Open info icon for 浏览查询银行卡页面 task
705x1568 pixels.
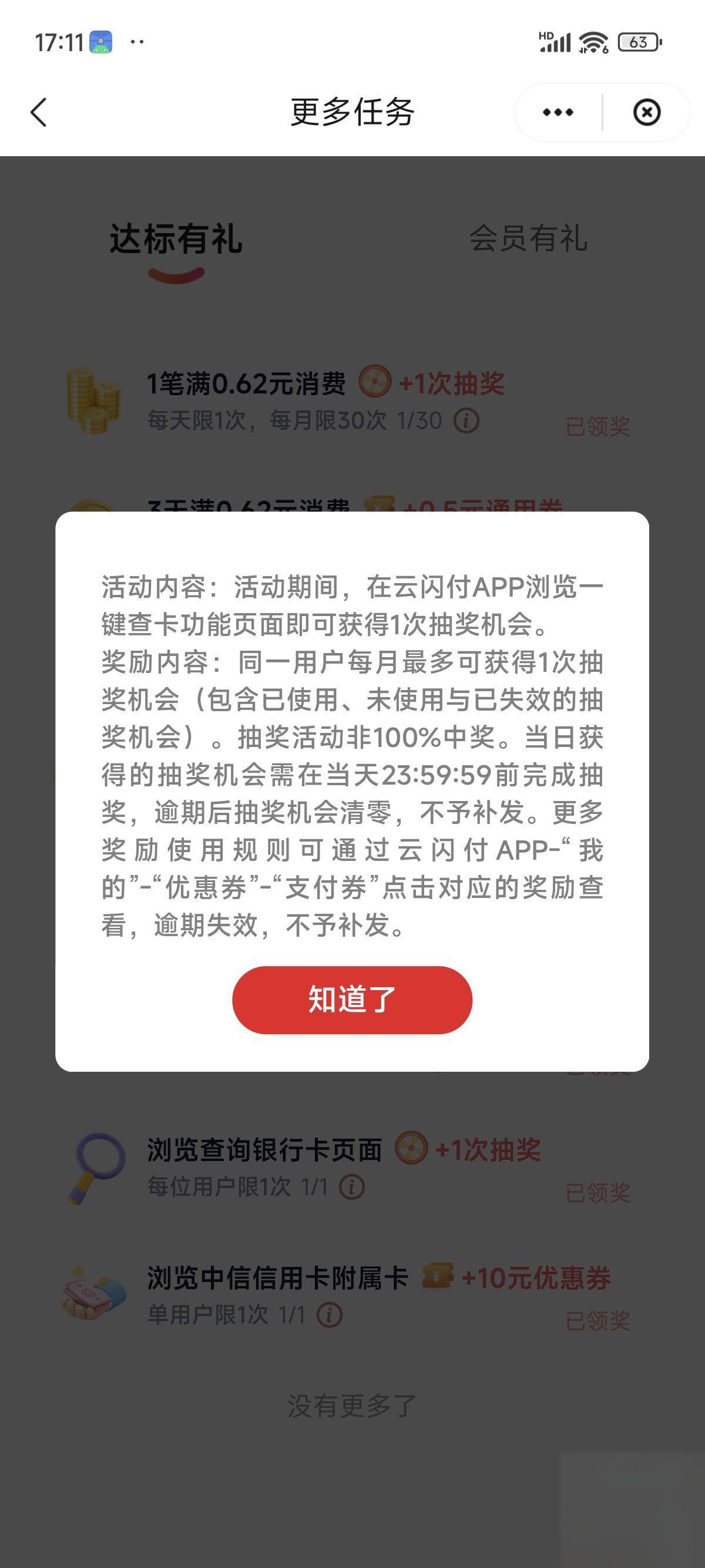[x=352, y=1186]
